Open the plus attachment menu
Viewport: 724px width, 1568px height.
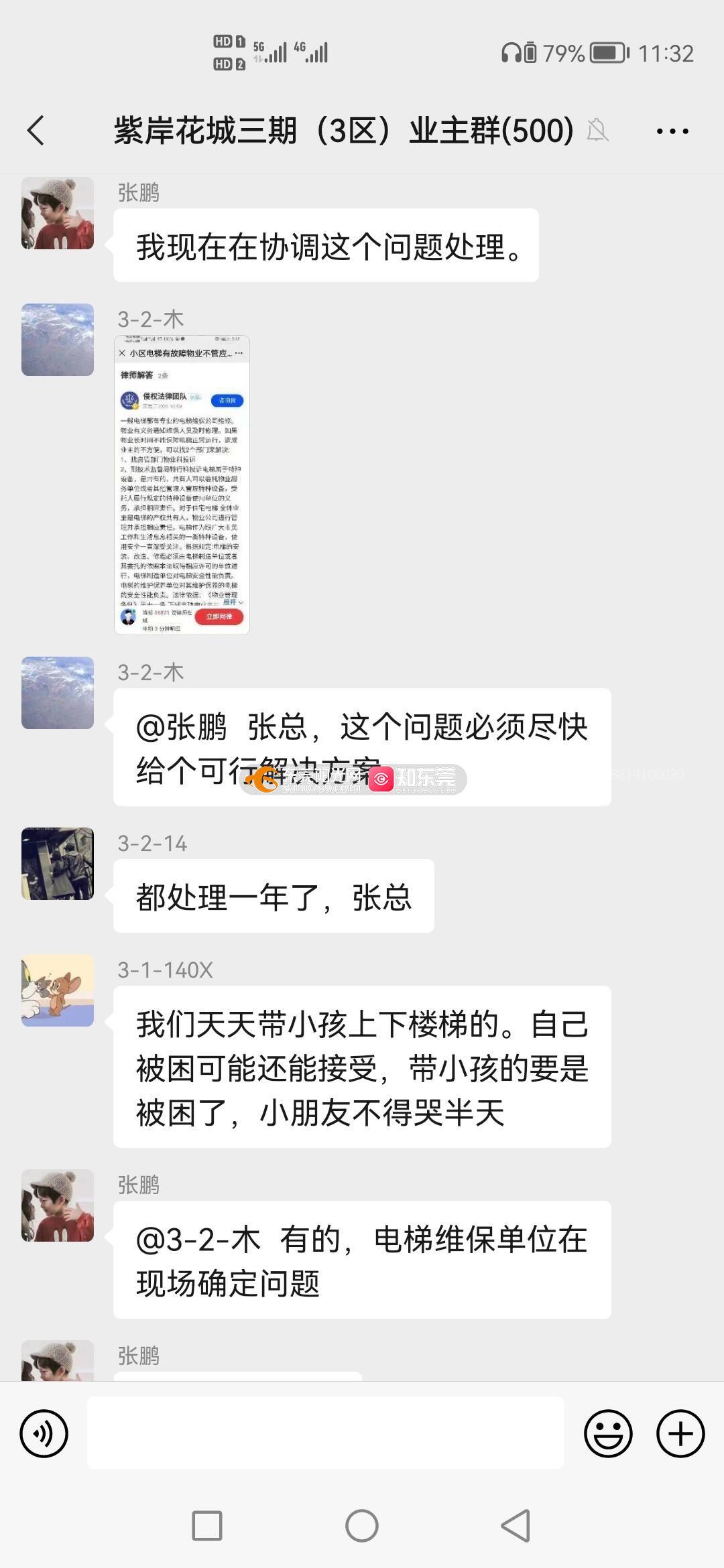(680, 1434)
